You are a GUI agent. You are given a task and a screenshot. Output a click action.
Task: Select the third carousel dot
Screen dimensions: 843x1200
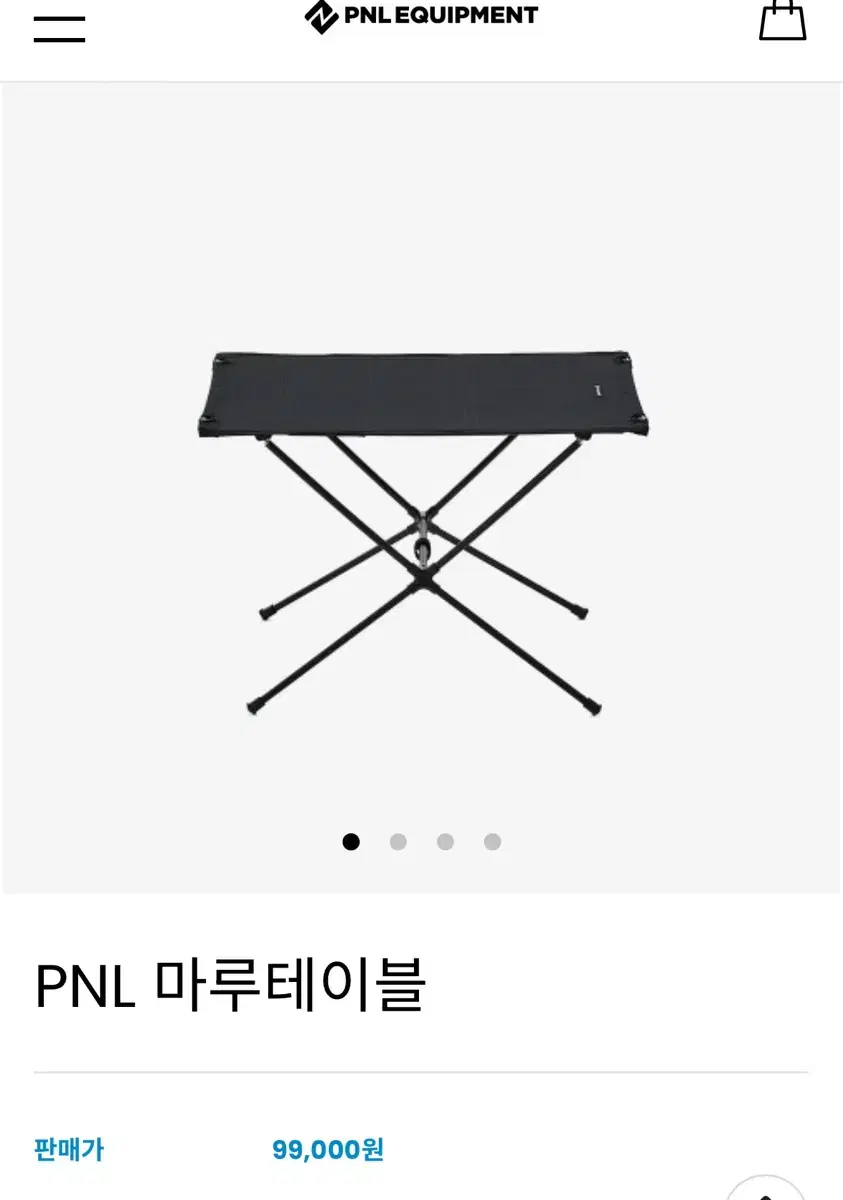tap(445, 842)
